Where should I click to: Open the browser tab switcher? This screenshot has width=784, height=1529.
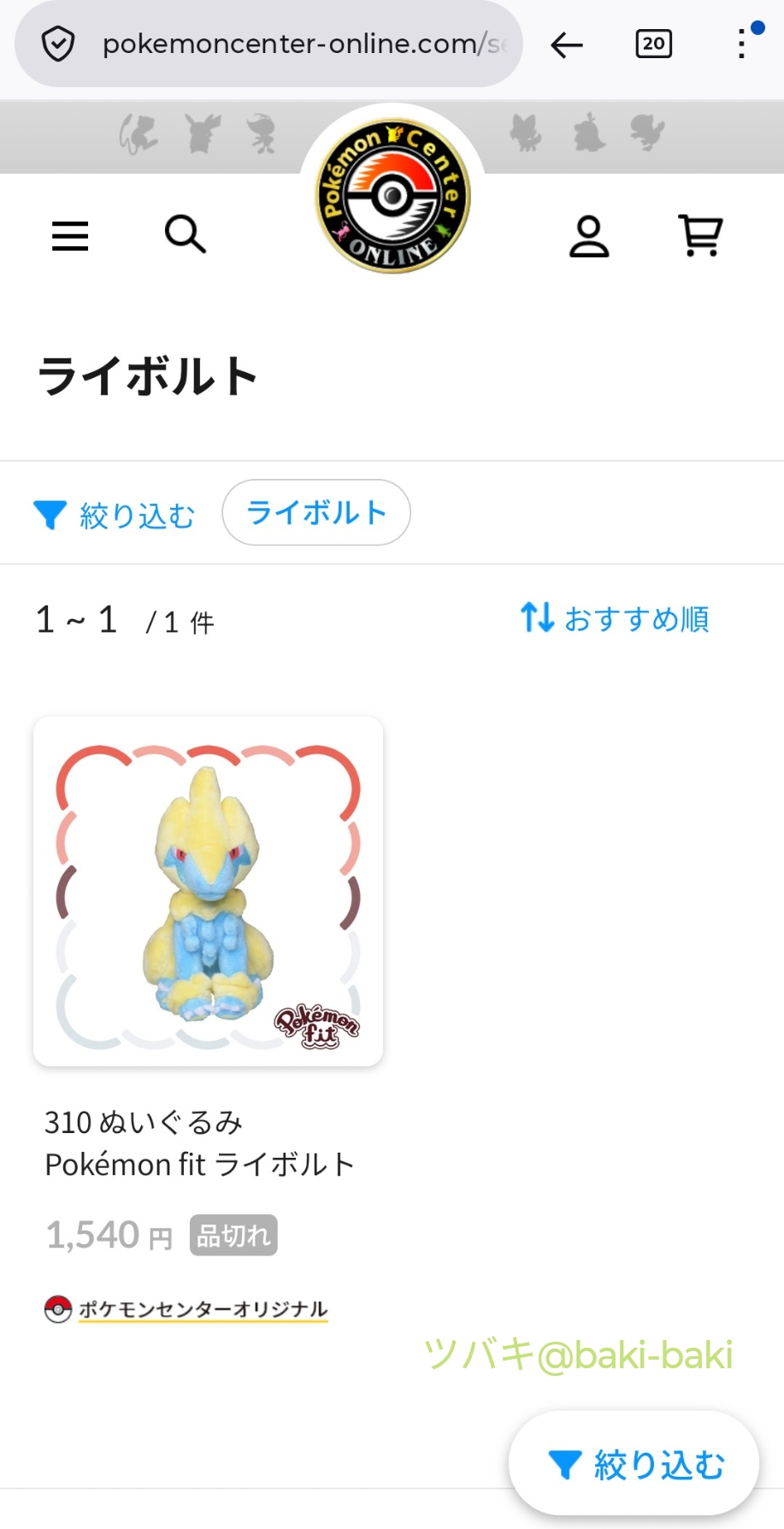click(654, 44)
